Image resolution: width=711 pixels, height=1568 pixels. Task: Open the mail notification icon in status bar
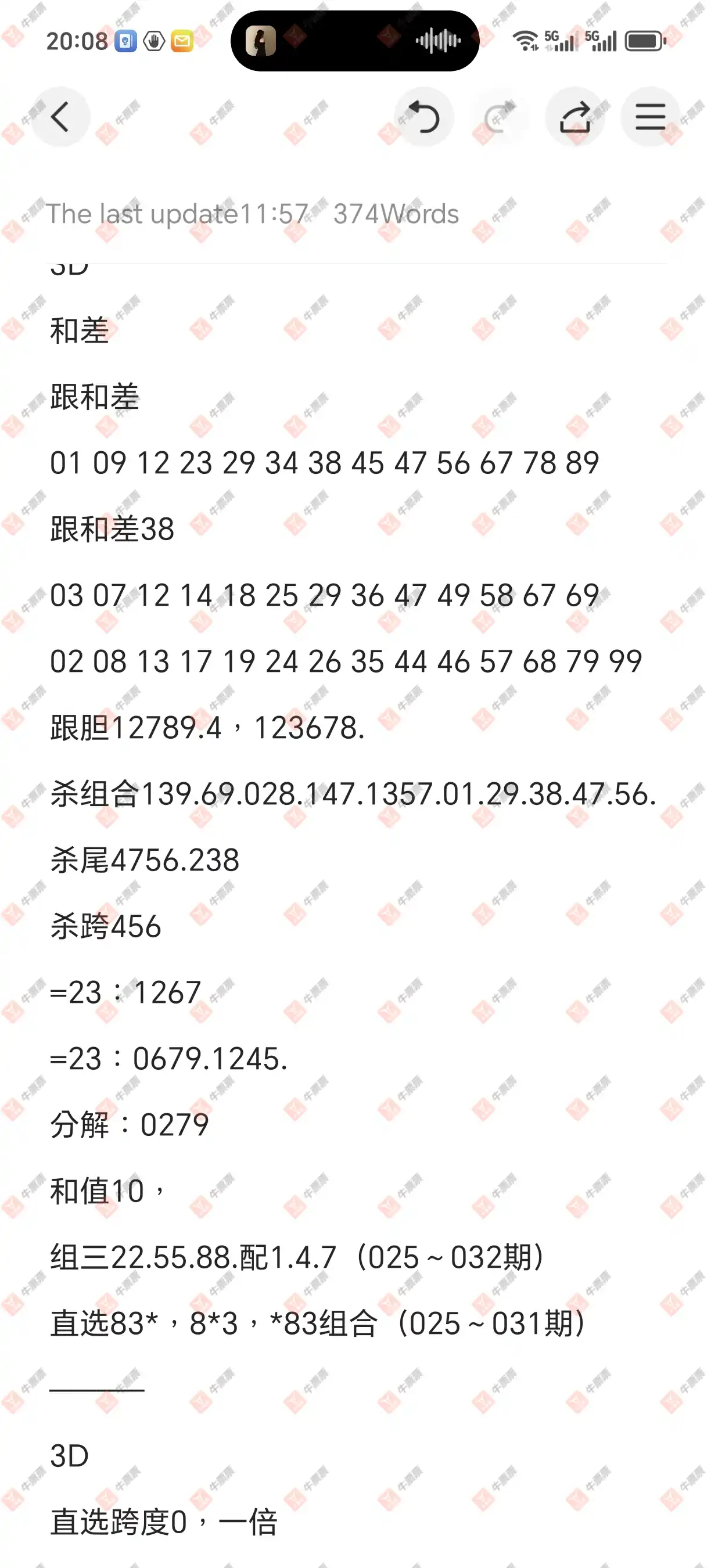[182, 39]
